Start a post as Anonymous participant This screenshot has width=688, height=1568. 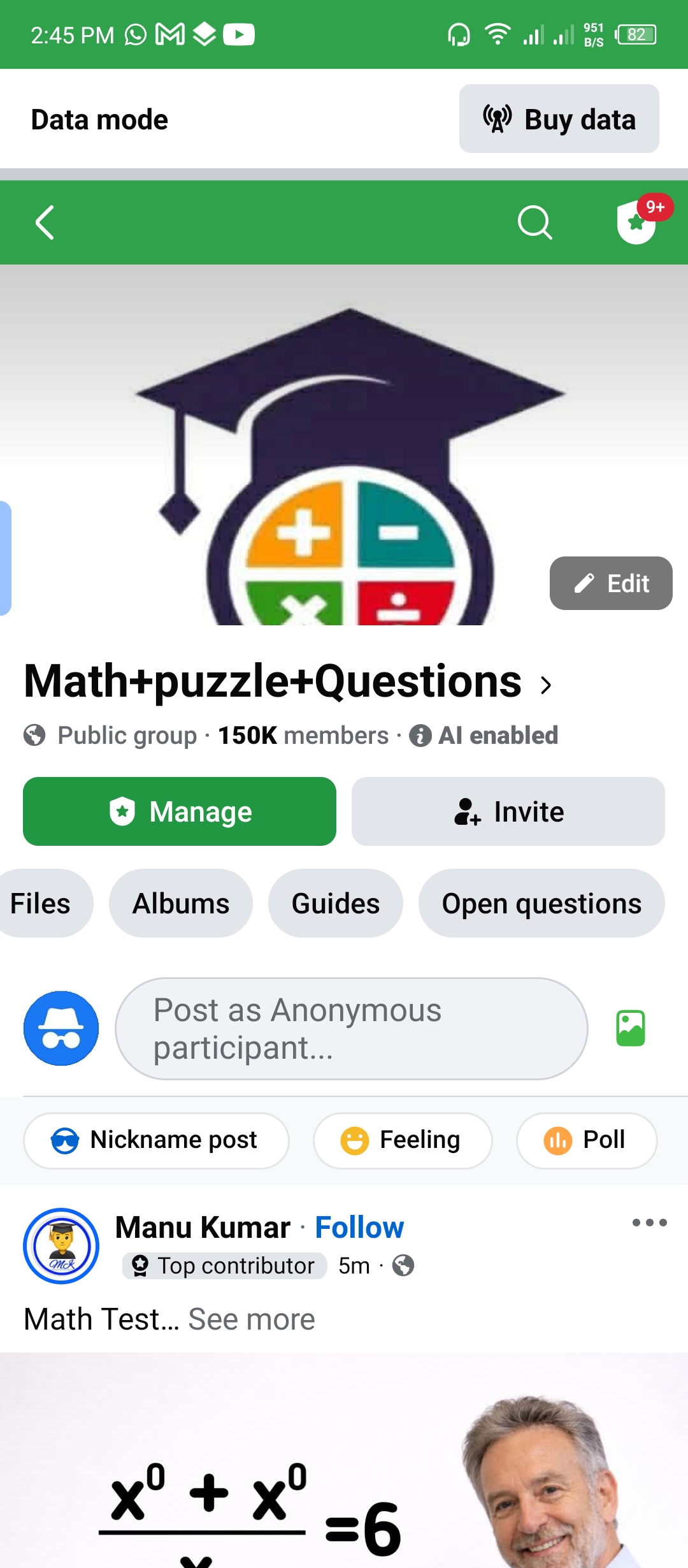[350, 1029]
